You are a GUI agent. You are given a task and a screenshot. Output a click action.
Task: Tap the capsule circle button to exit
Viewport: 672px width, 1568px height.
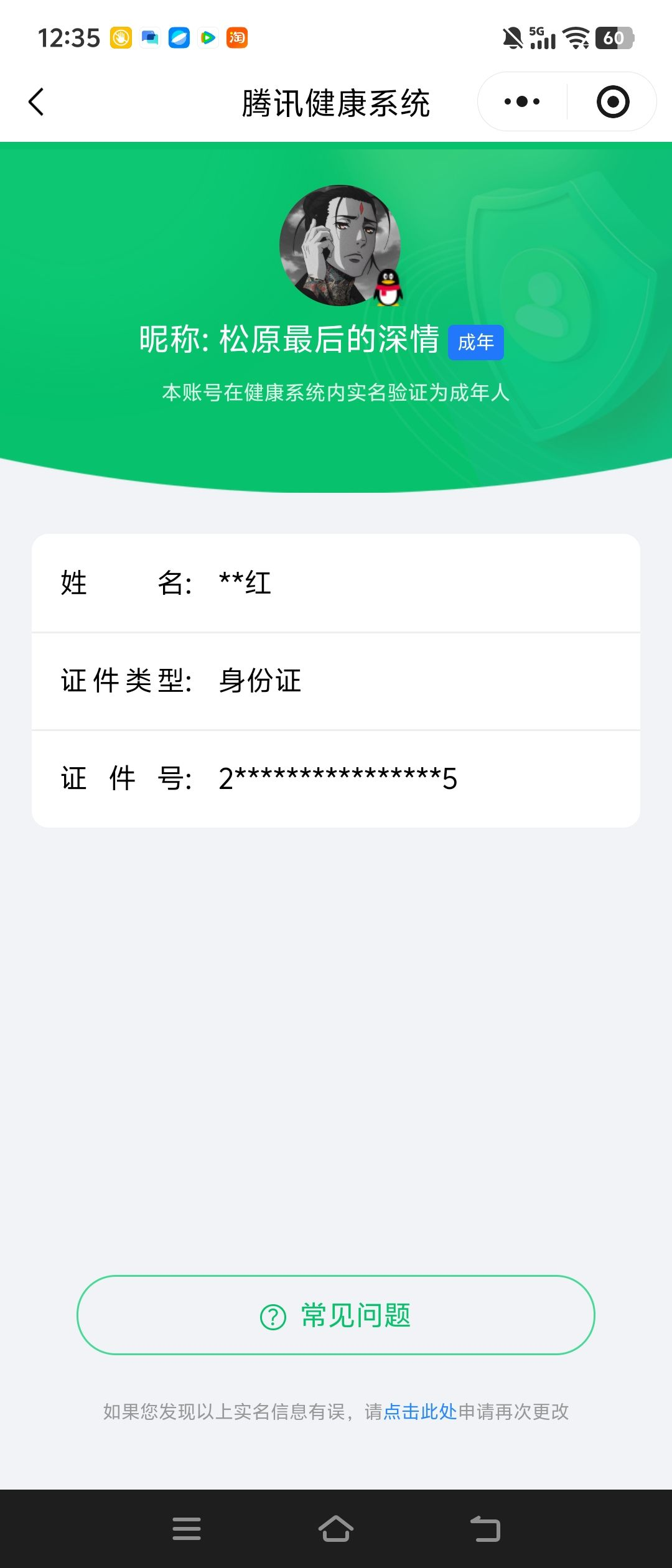[x=612, y=101]
